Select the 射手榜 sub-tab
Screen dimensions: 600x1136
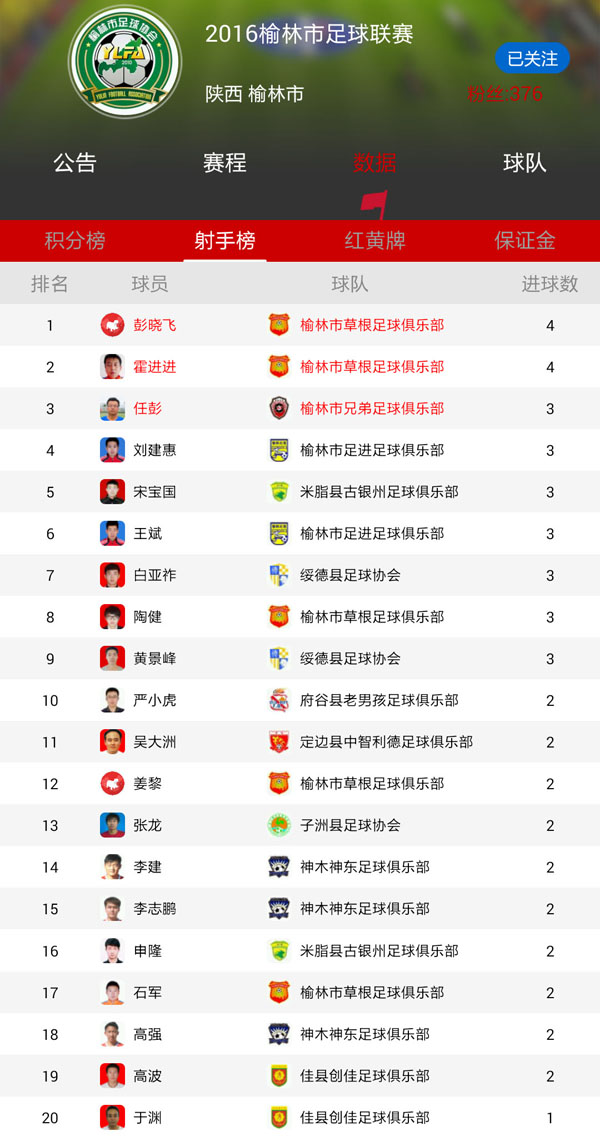coord(225,241)
